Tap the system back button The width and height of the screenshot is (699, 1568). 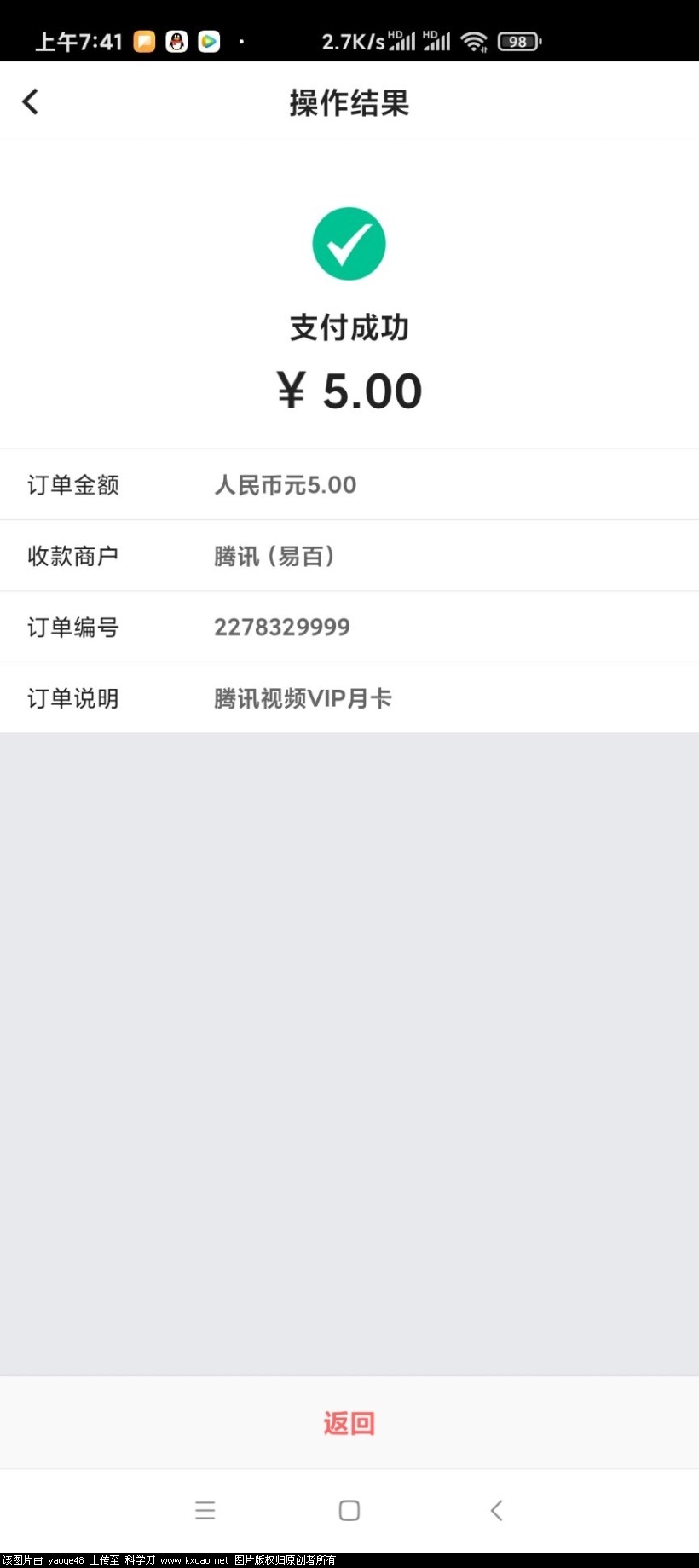coord(496,1510)
